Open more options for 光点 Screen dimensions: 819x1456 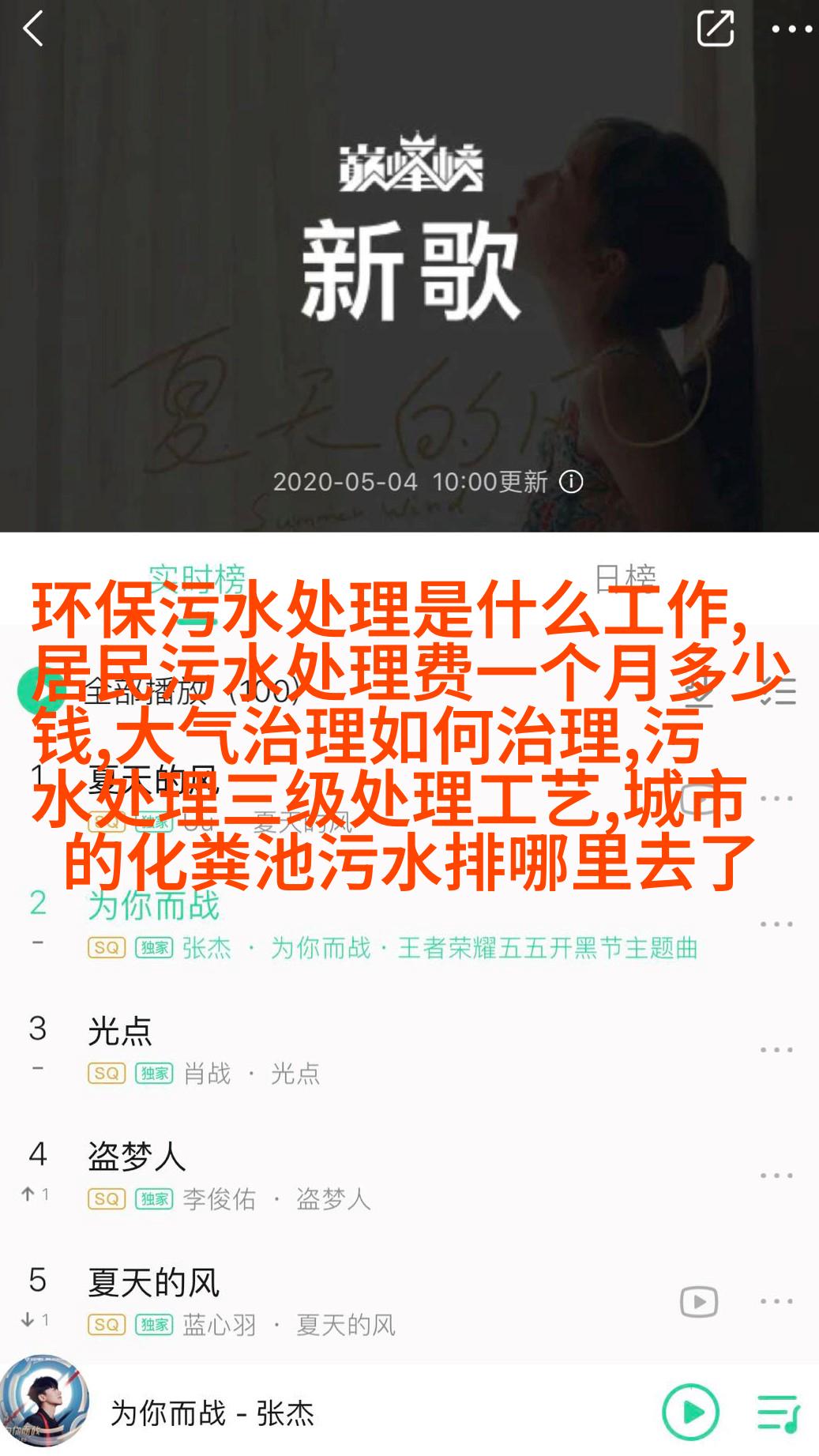[776, 1050]
